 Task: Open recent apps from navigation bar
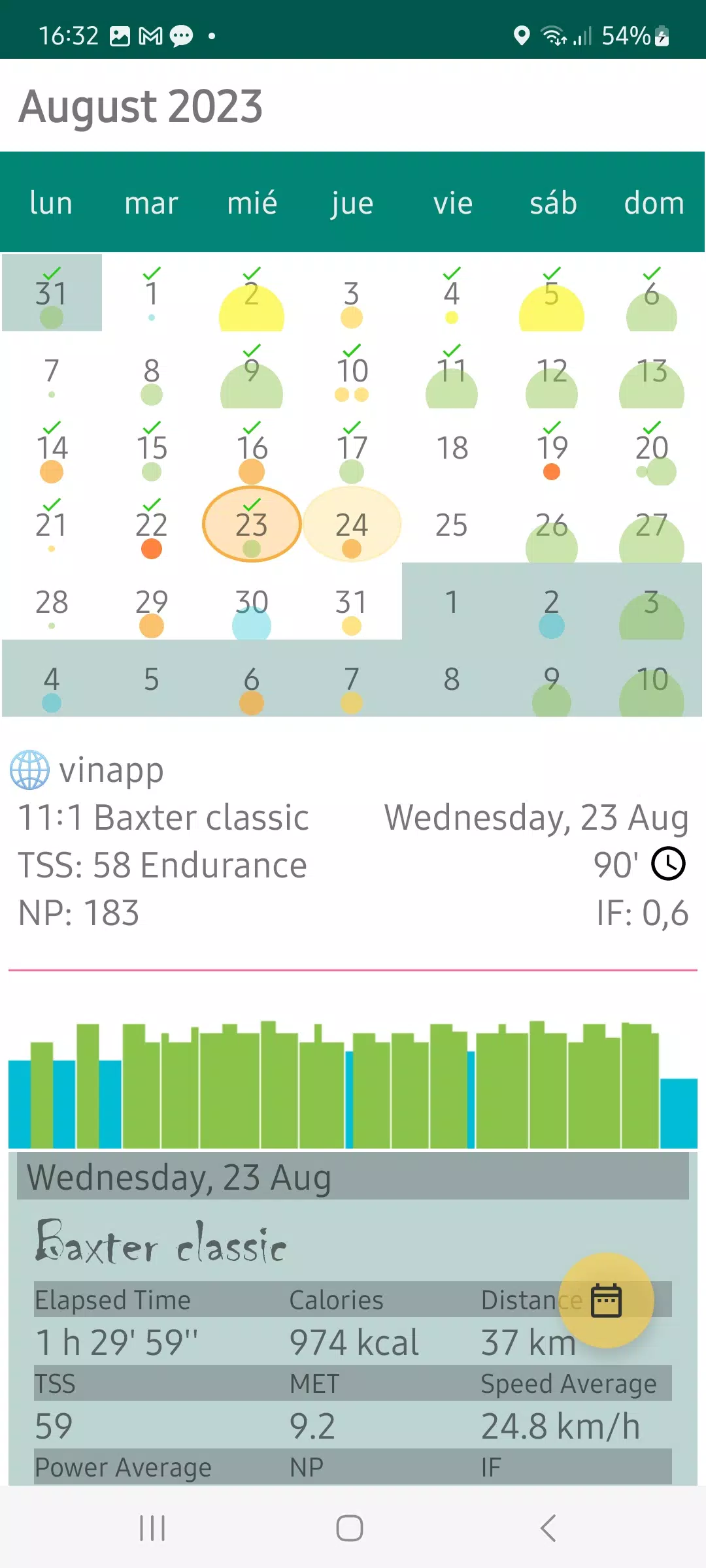pyautogui.click(x=152, y=1528)
